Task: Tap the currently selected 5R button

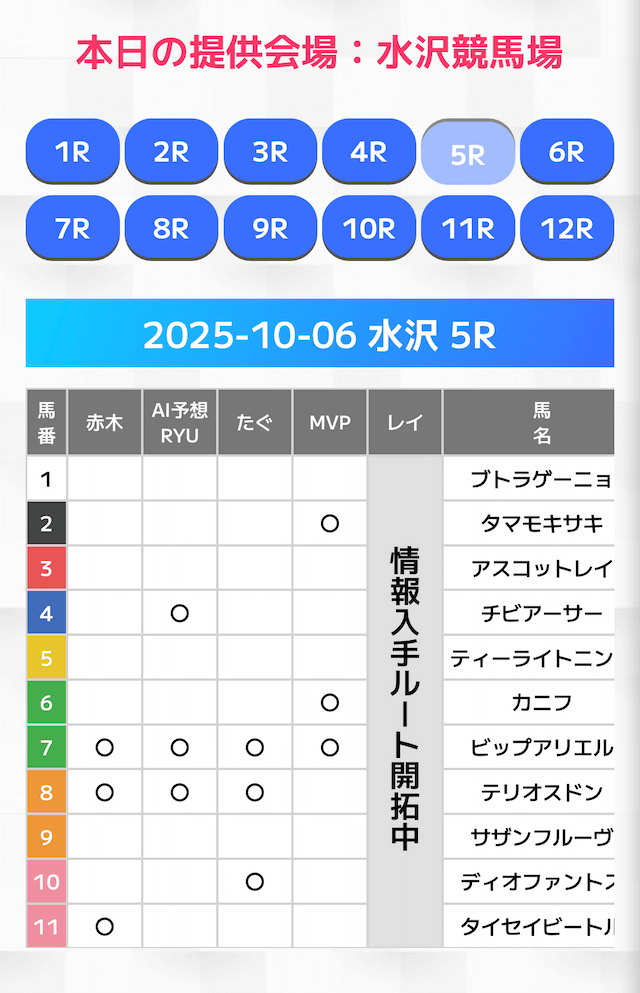Action: 468,154
